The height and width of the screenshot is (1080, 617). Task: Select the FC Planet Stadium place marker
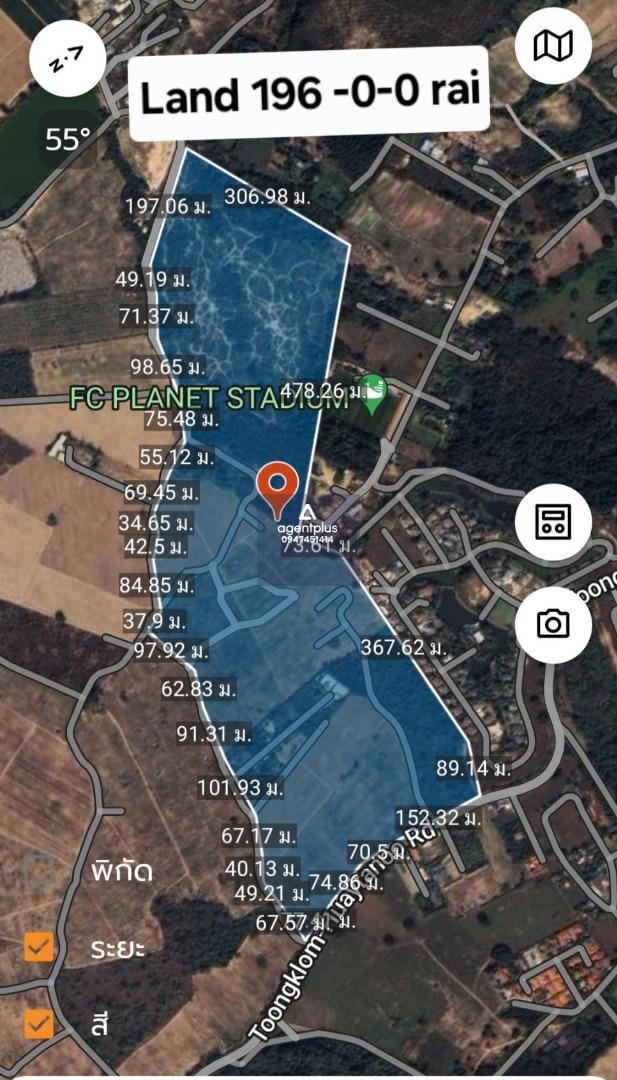pos(373,392)
